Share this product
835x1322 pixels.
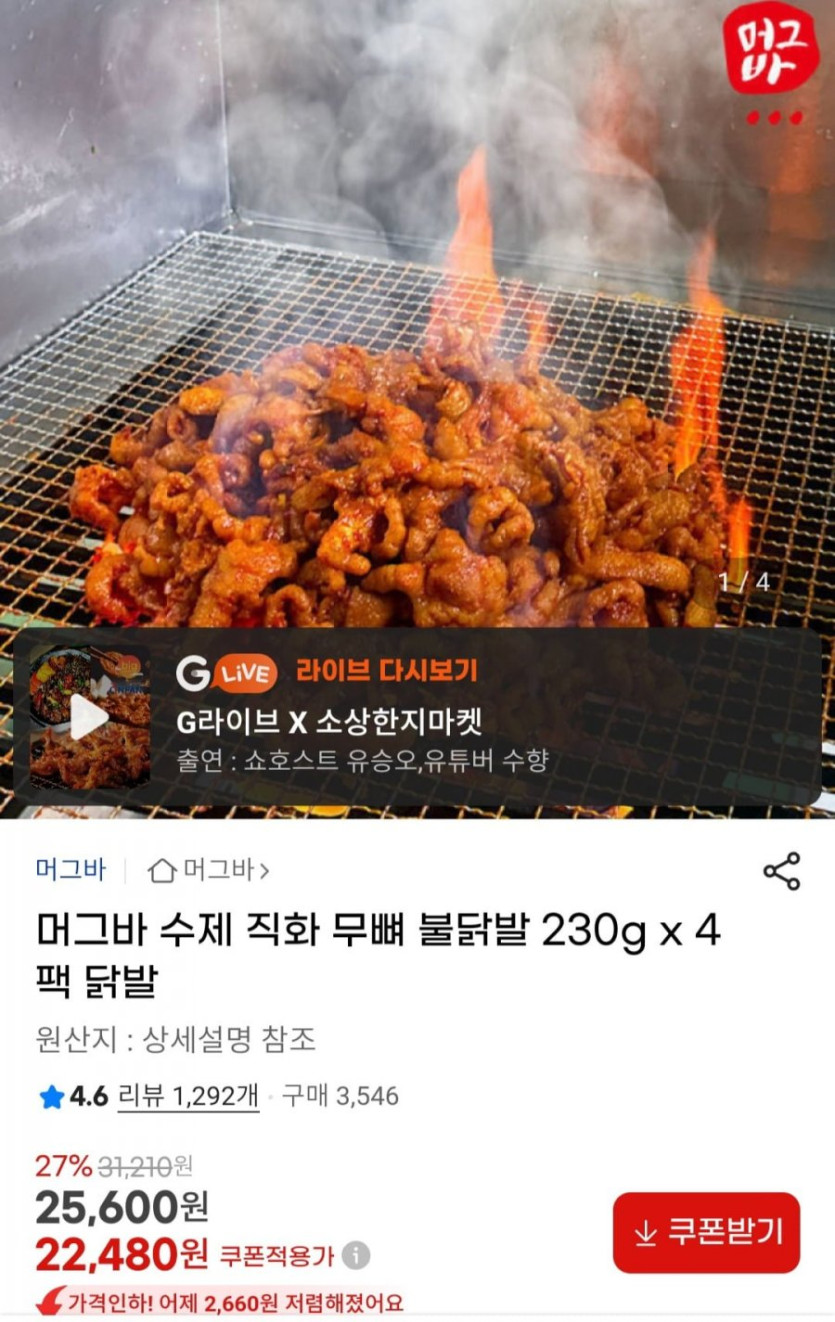coord(781,871)
